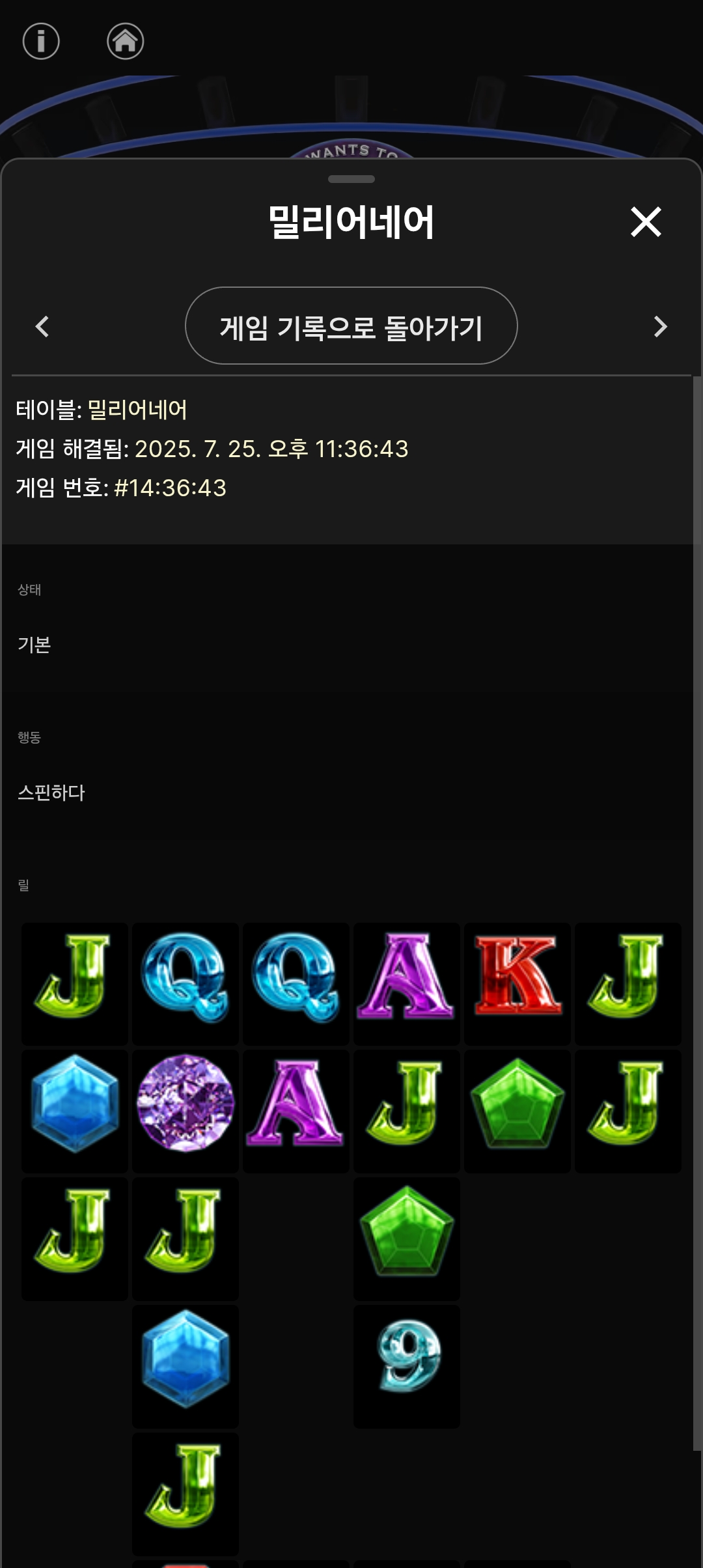Go to the home lobby icon

125,42
